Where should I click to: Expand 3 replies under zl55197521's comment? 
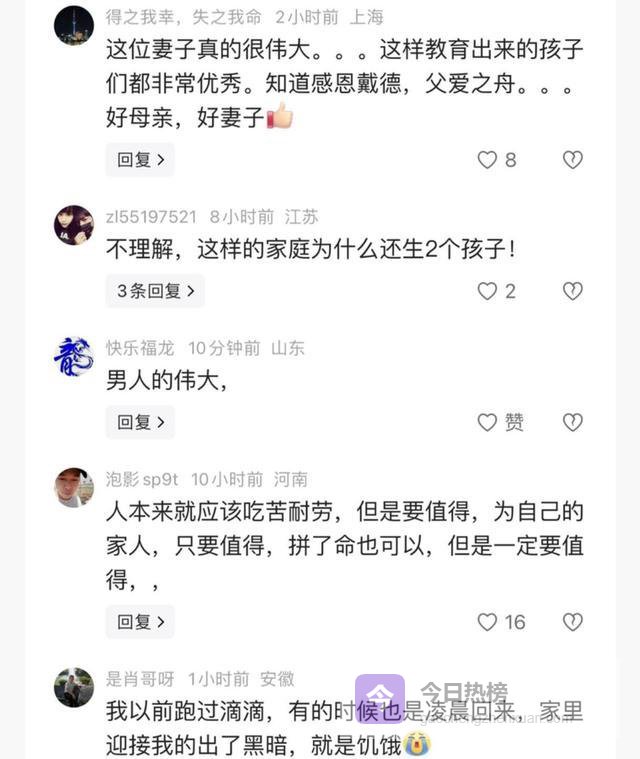155,291
